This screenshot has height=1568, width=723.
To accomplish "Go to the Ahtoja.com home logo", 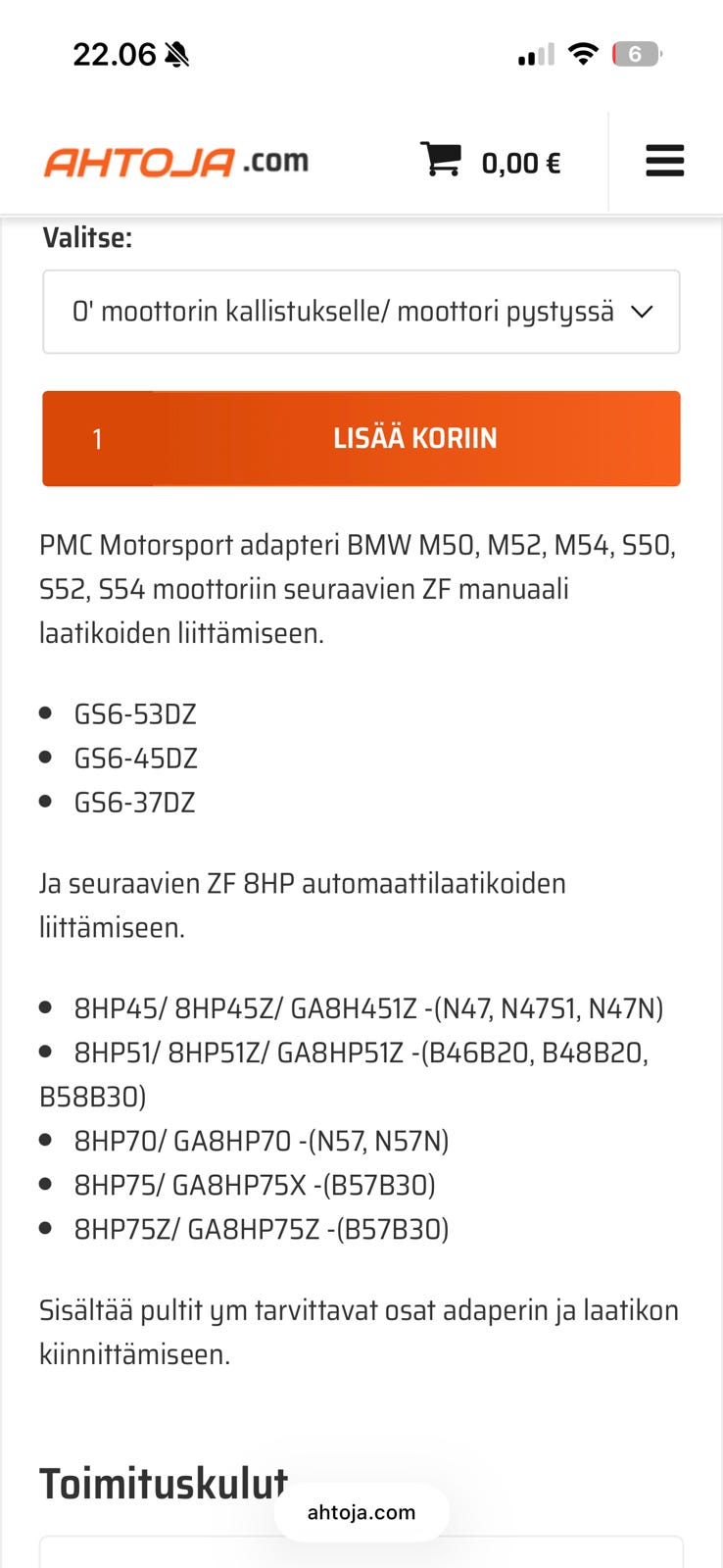I will (x=176, y=162).
